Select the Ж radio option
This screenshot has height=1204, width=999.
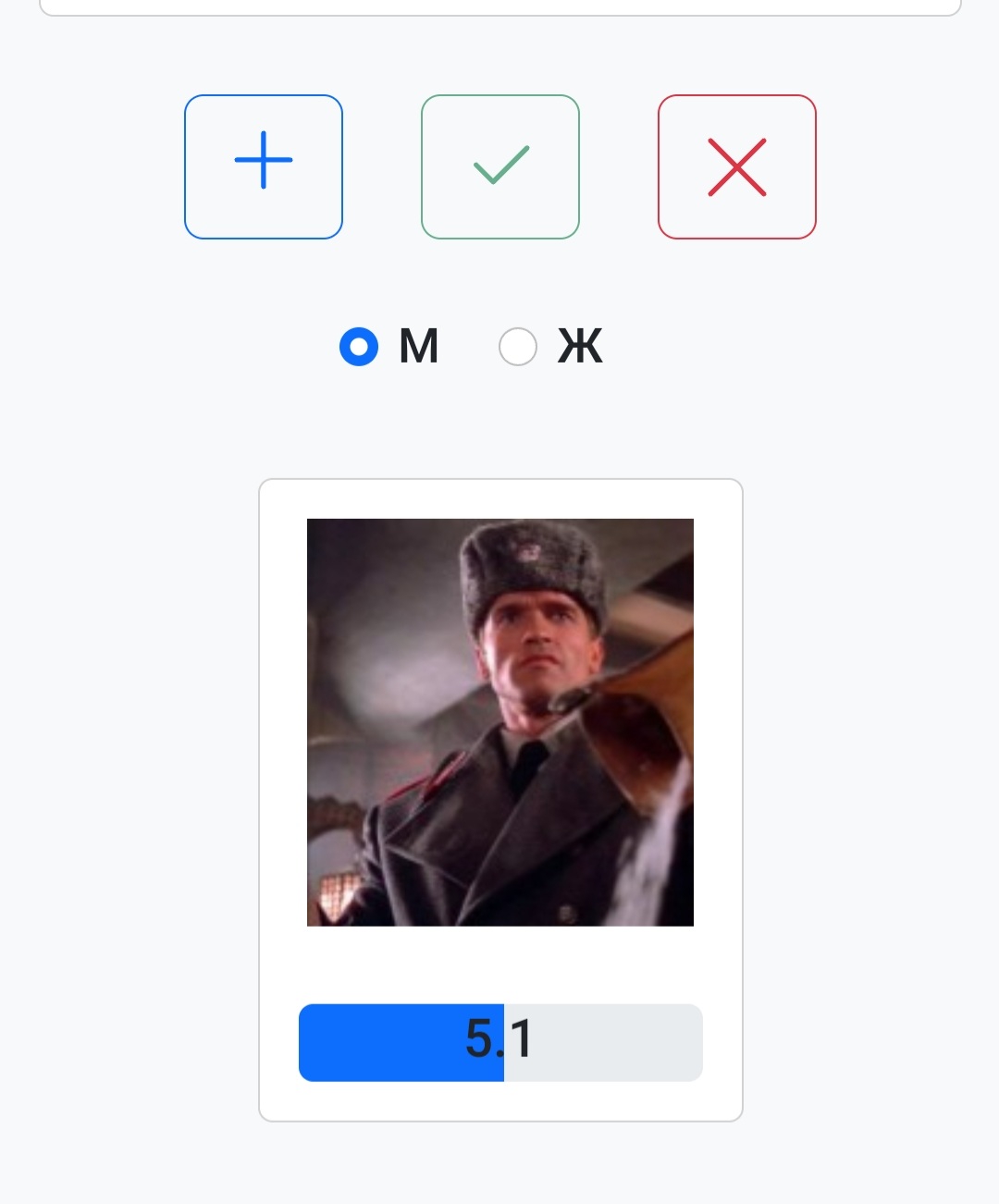coord(518,348)
